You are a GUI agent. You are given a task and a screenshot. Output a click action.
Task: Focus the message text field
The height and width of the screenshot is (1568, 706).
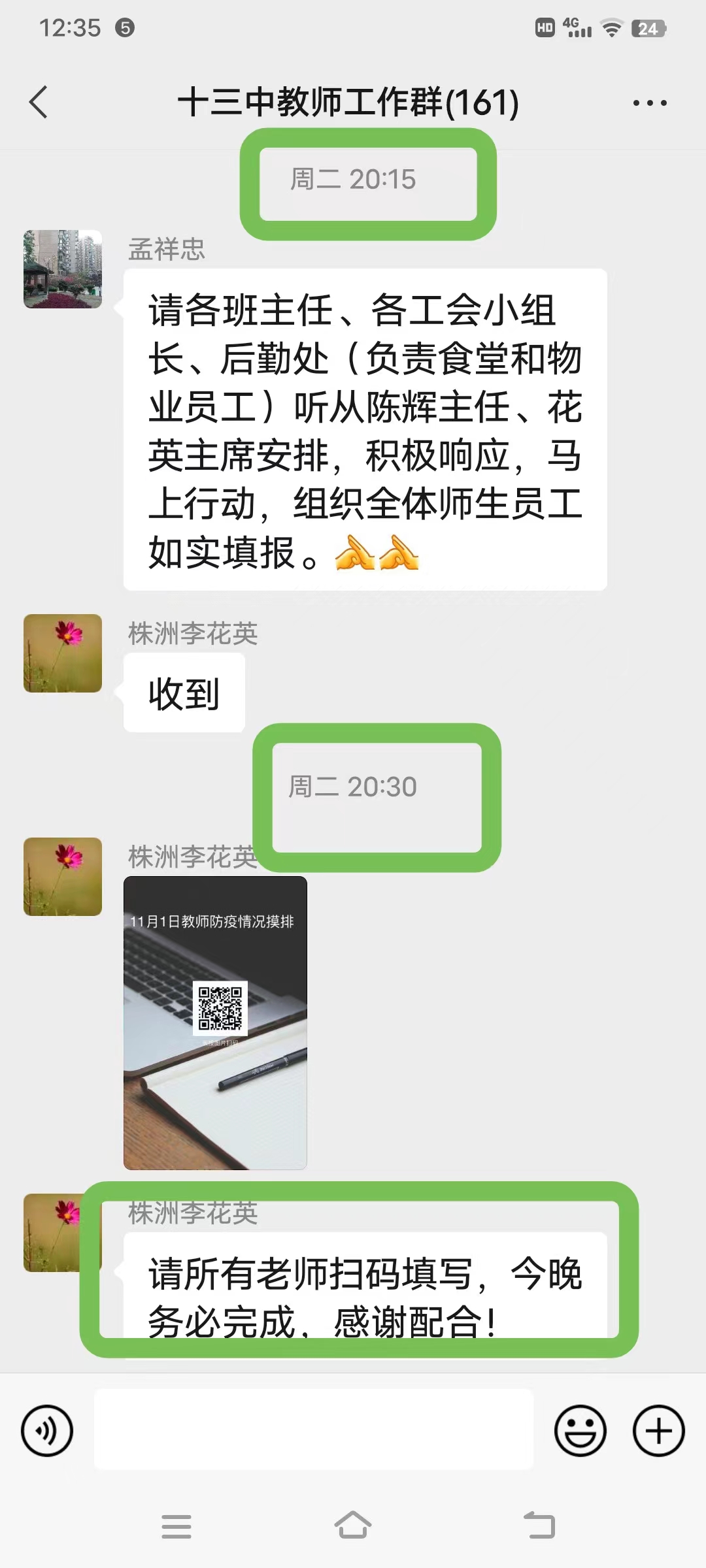[314, 1430]
